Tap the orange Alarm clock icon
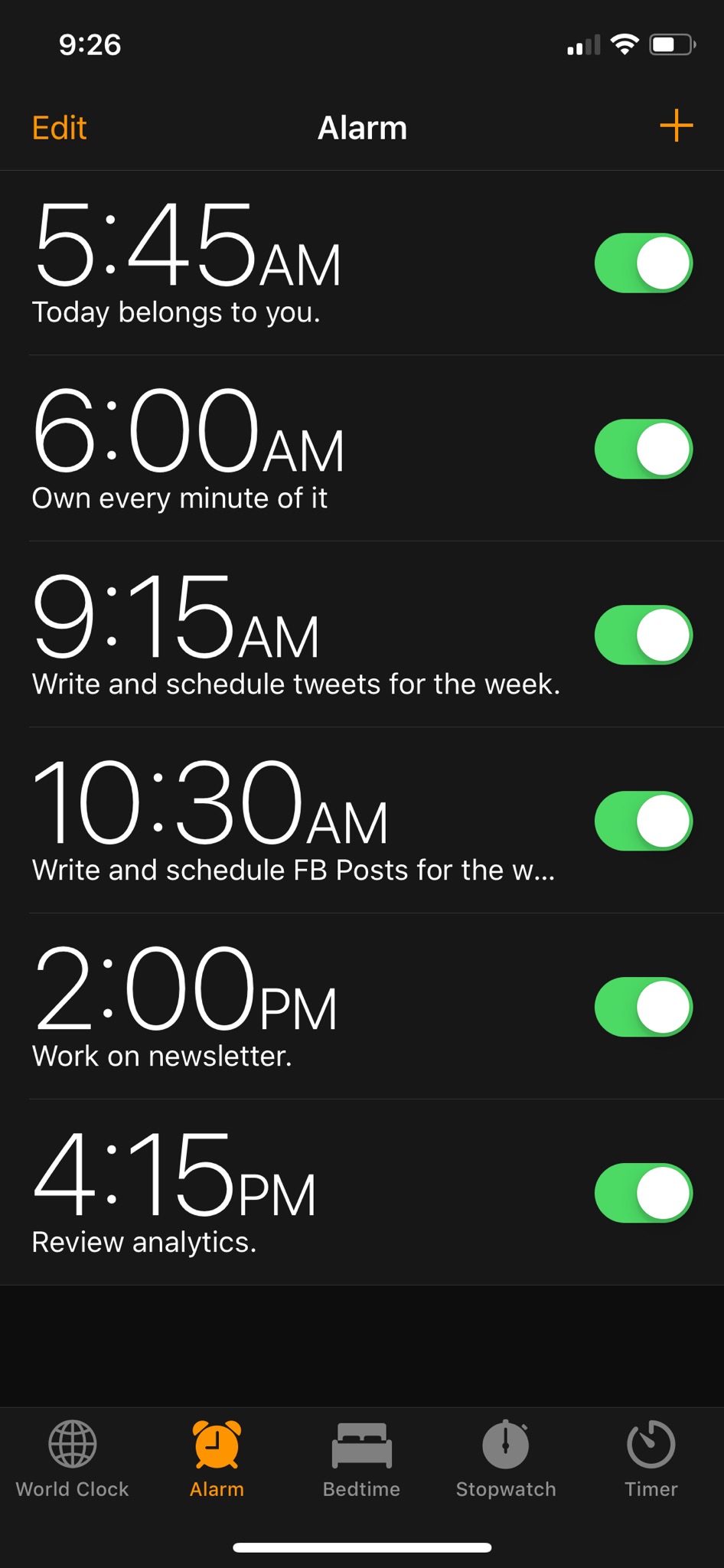Viewport: 724px width, 1568px height. click(x=217, y=1447)
